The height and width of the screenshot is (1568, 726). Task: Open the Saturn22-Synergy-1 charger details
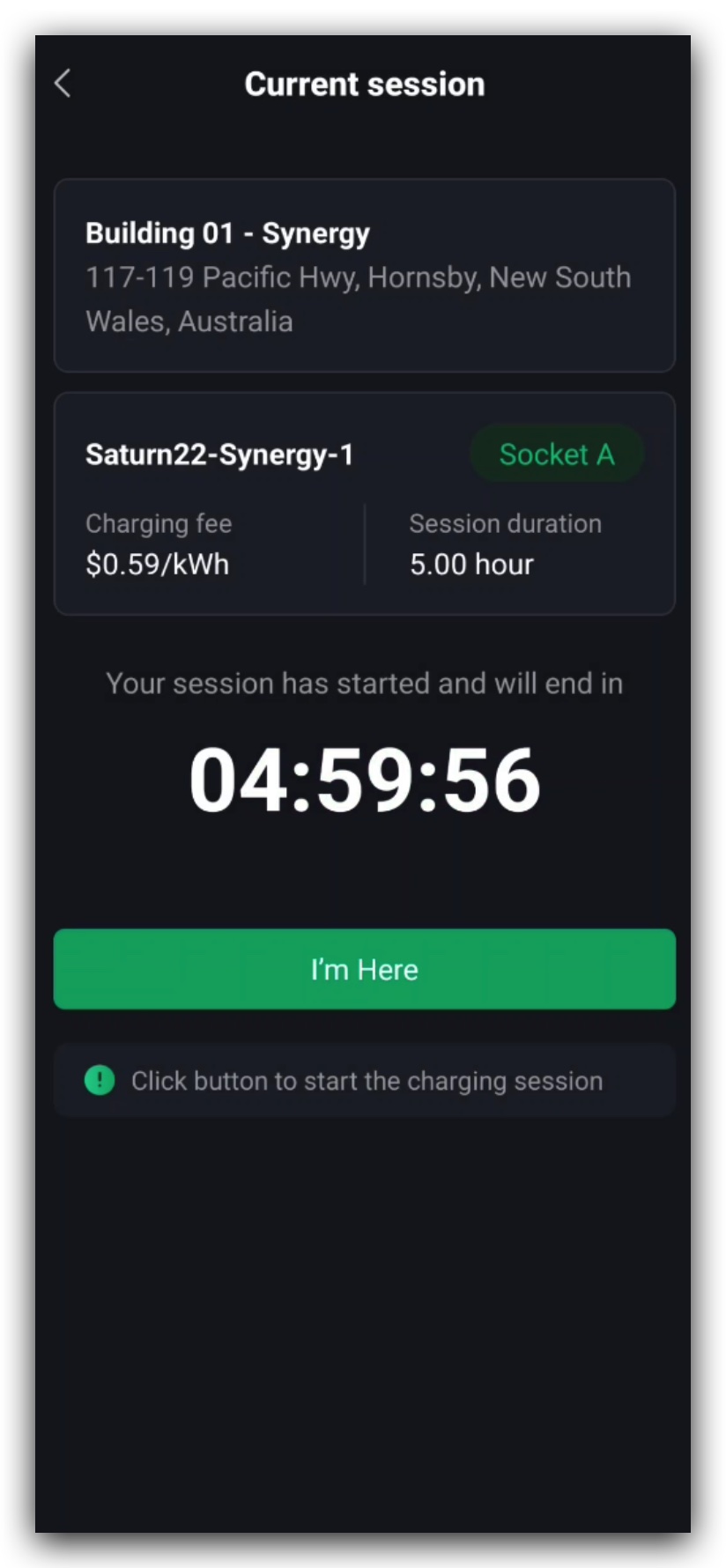[x=363, y=500]
